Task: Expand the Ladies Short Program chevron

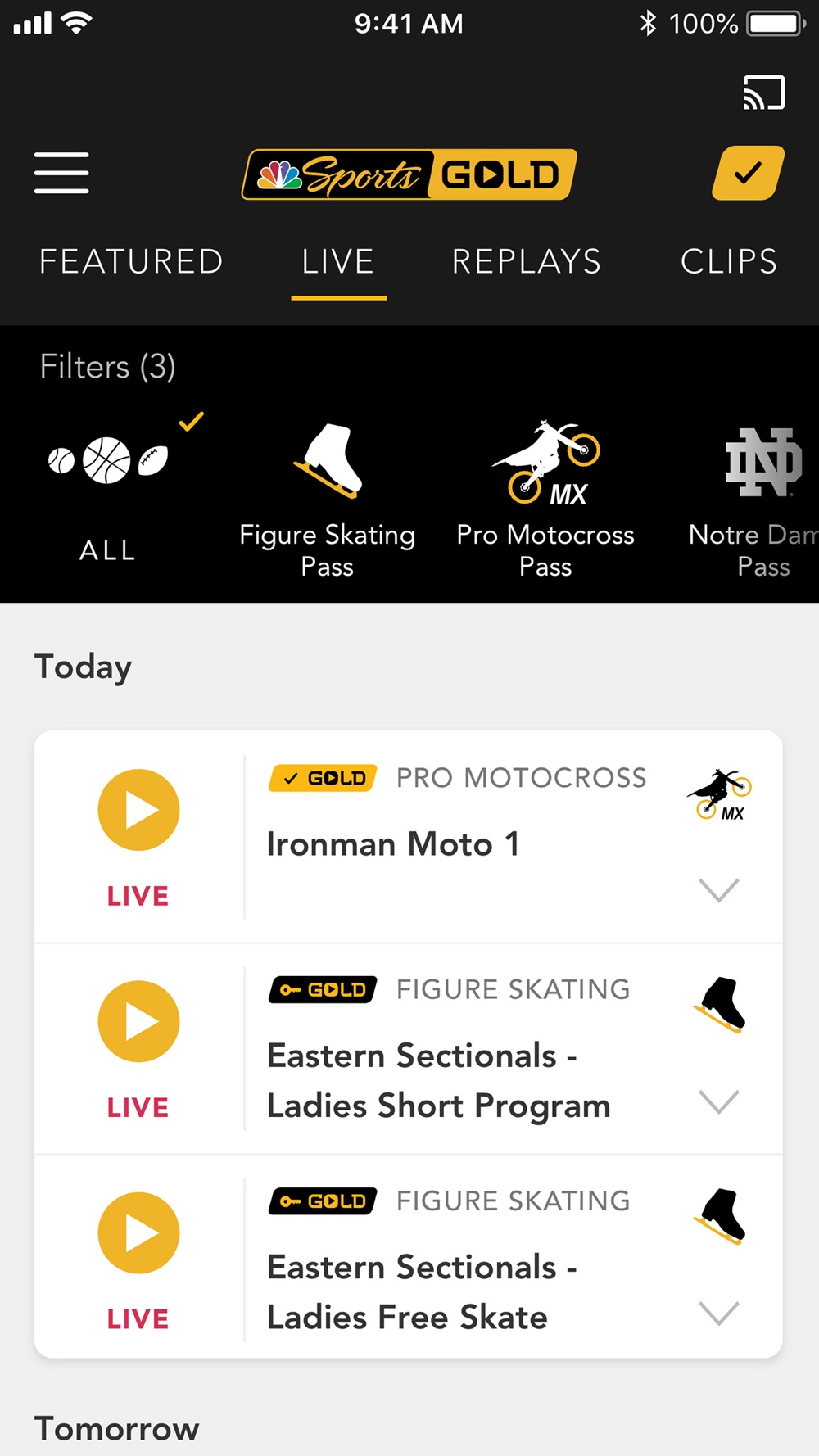Action: coord(719,1101)
